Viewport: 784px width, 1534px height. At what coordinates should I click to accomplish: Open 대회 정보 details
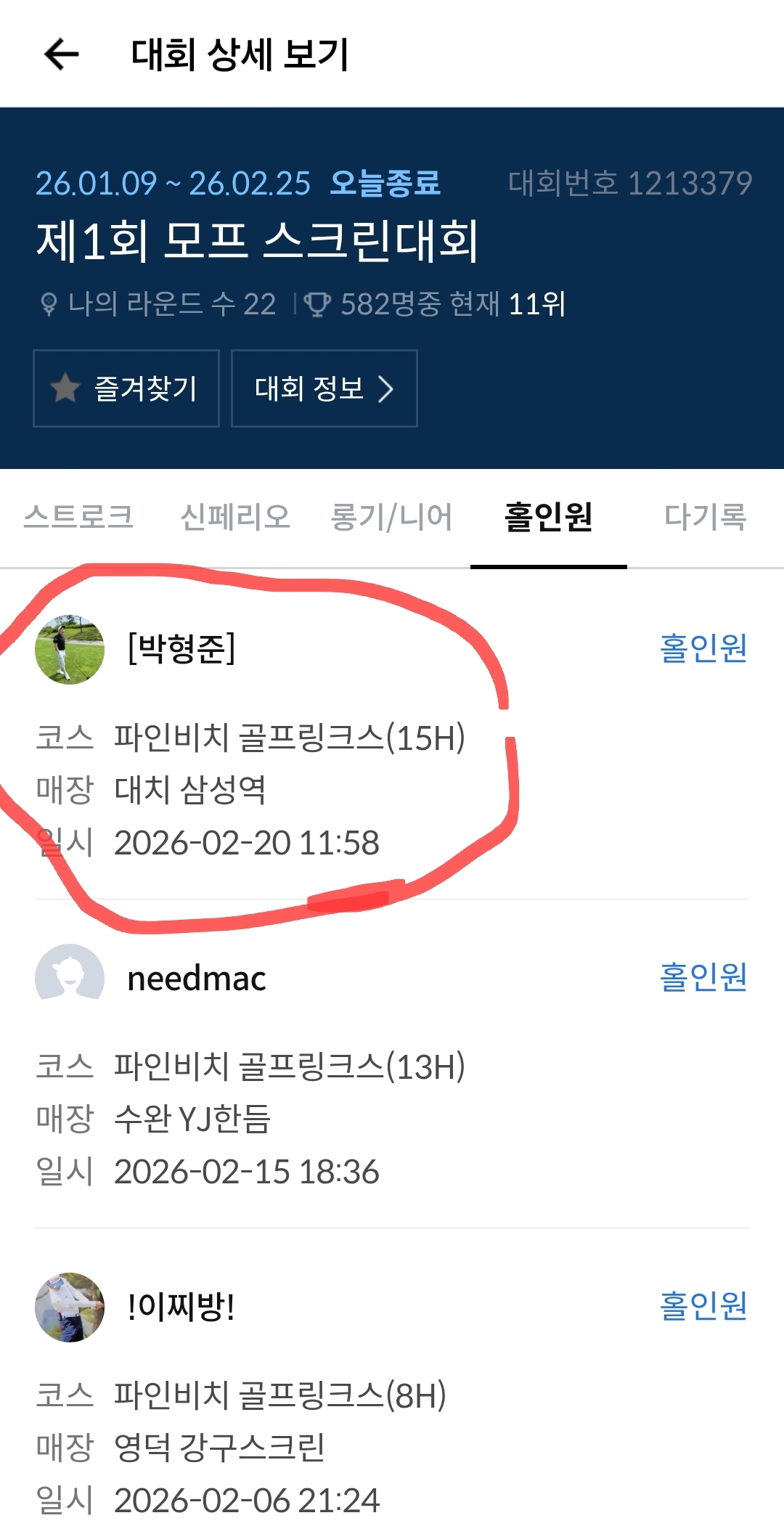[x=324, y=388]
